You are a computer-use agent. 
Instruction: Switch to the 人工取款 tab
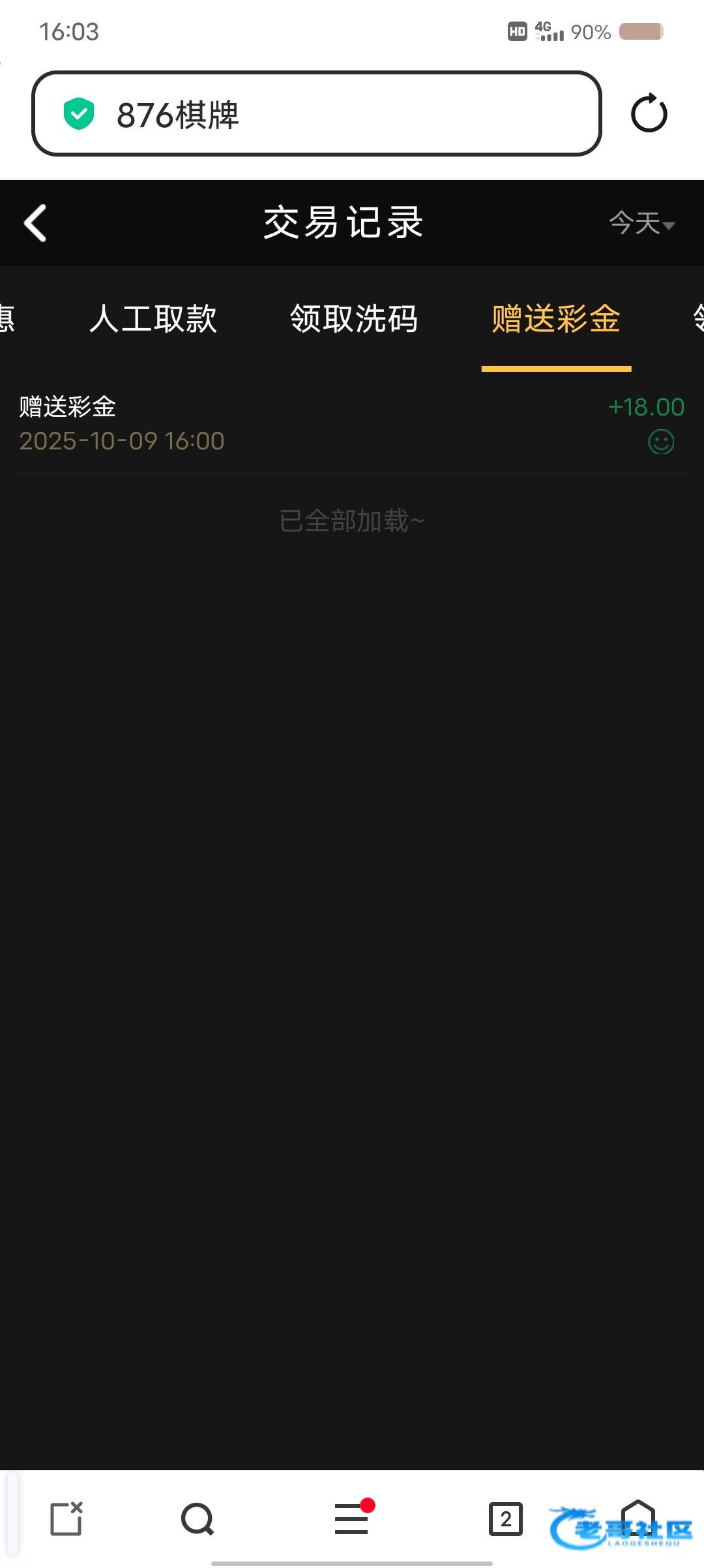click(153, 319)
